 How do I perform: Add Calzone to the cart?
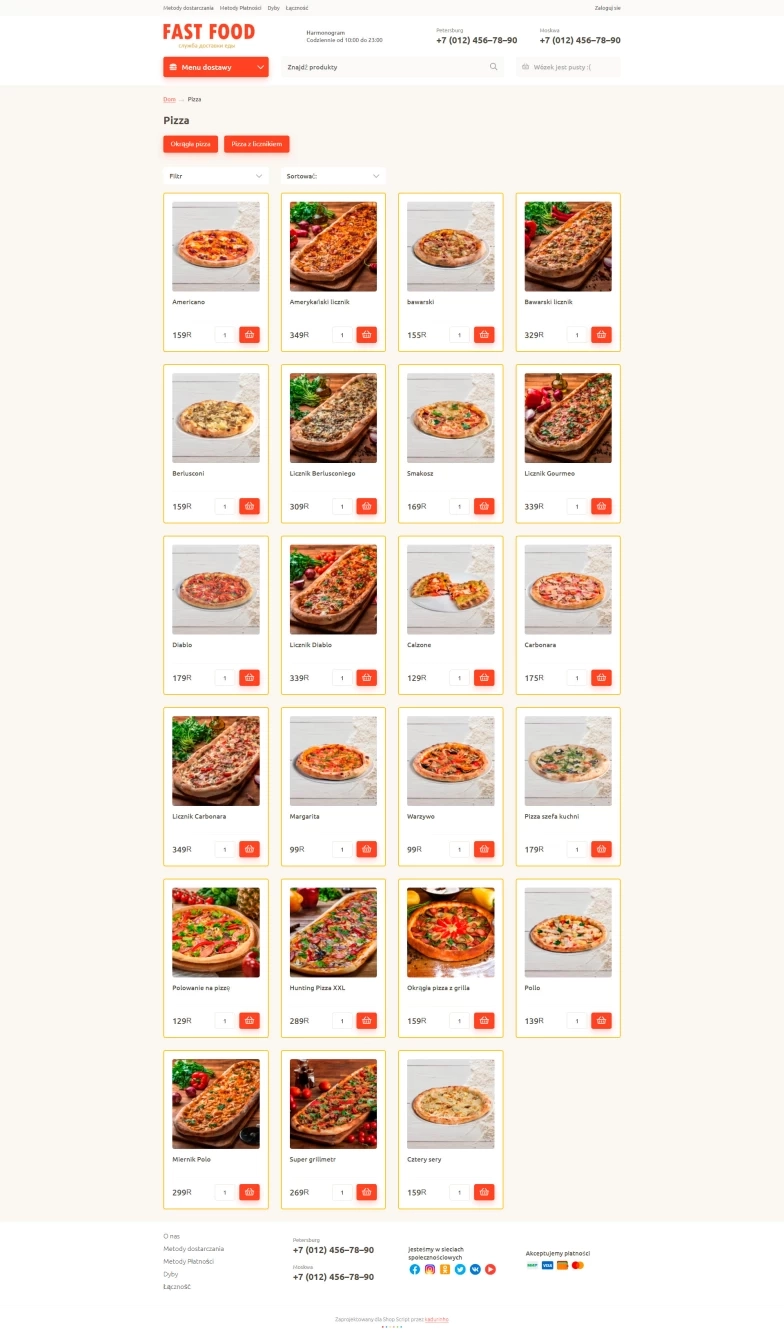(484, 678)
